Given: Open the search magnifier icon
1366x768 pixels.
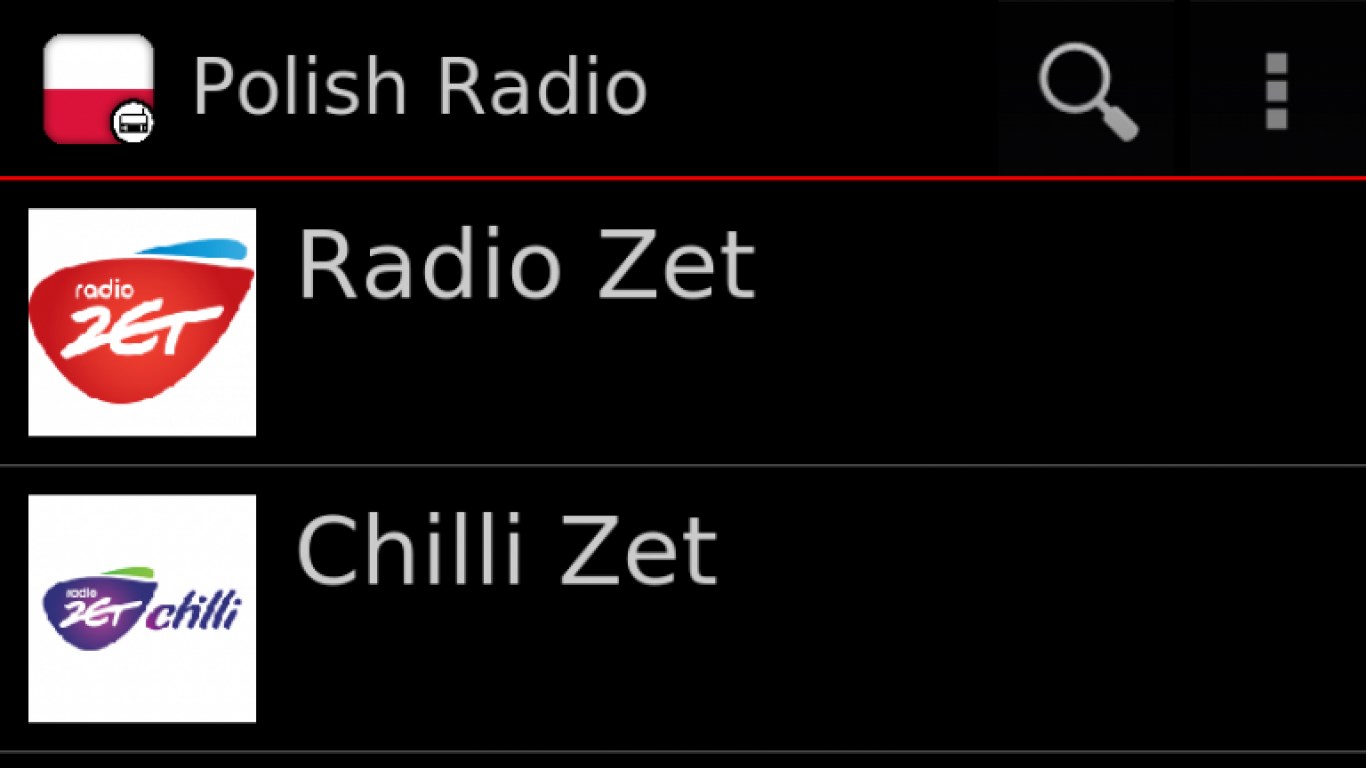Looking at the screenshot, I should tap(1086, 90).
